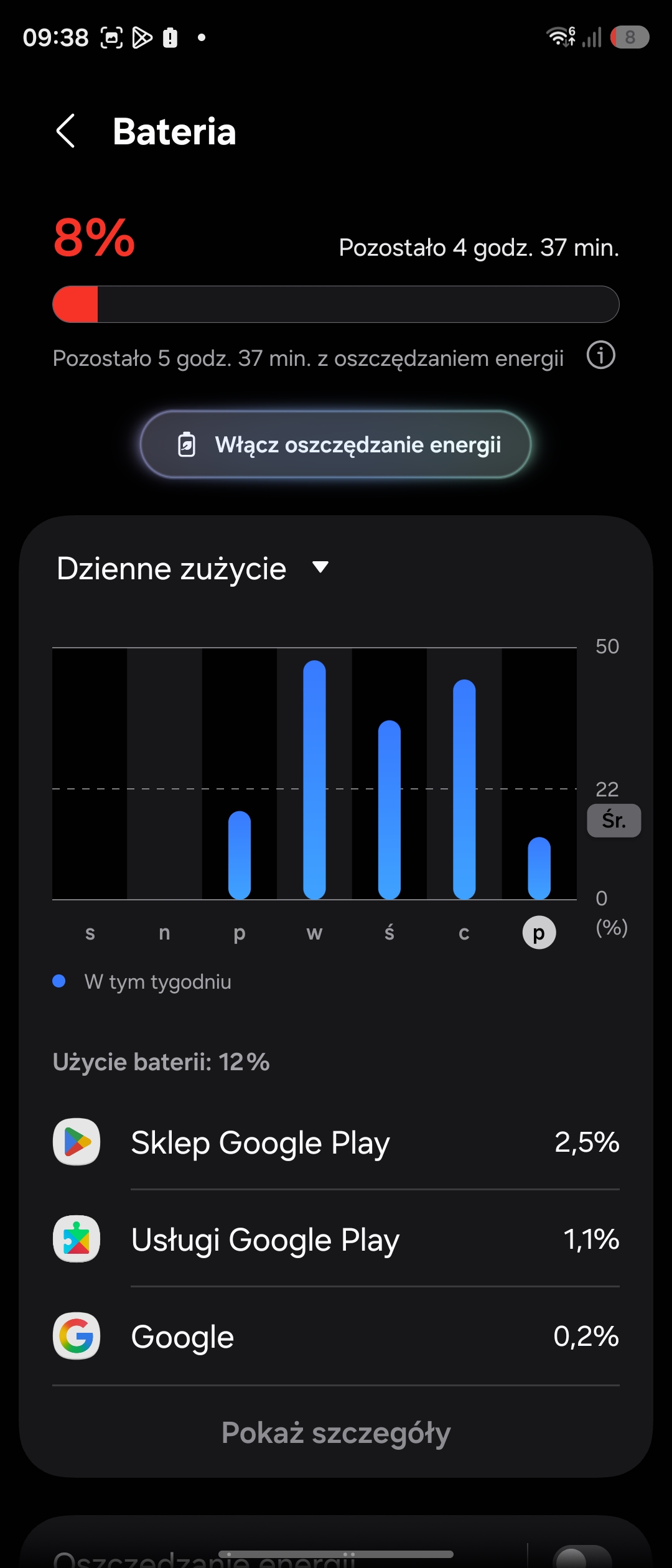Select the Thursday (c) usage bar
Screen dimensions: 672x1568
click(x=464, y=789)
